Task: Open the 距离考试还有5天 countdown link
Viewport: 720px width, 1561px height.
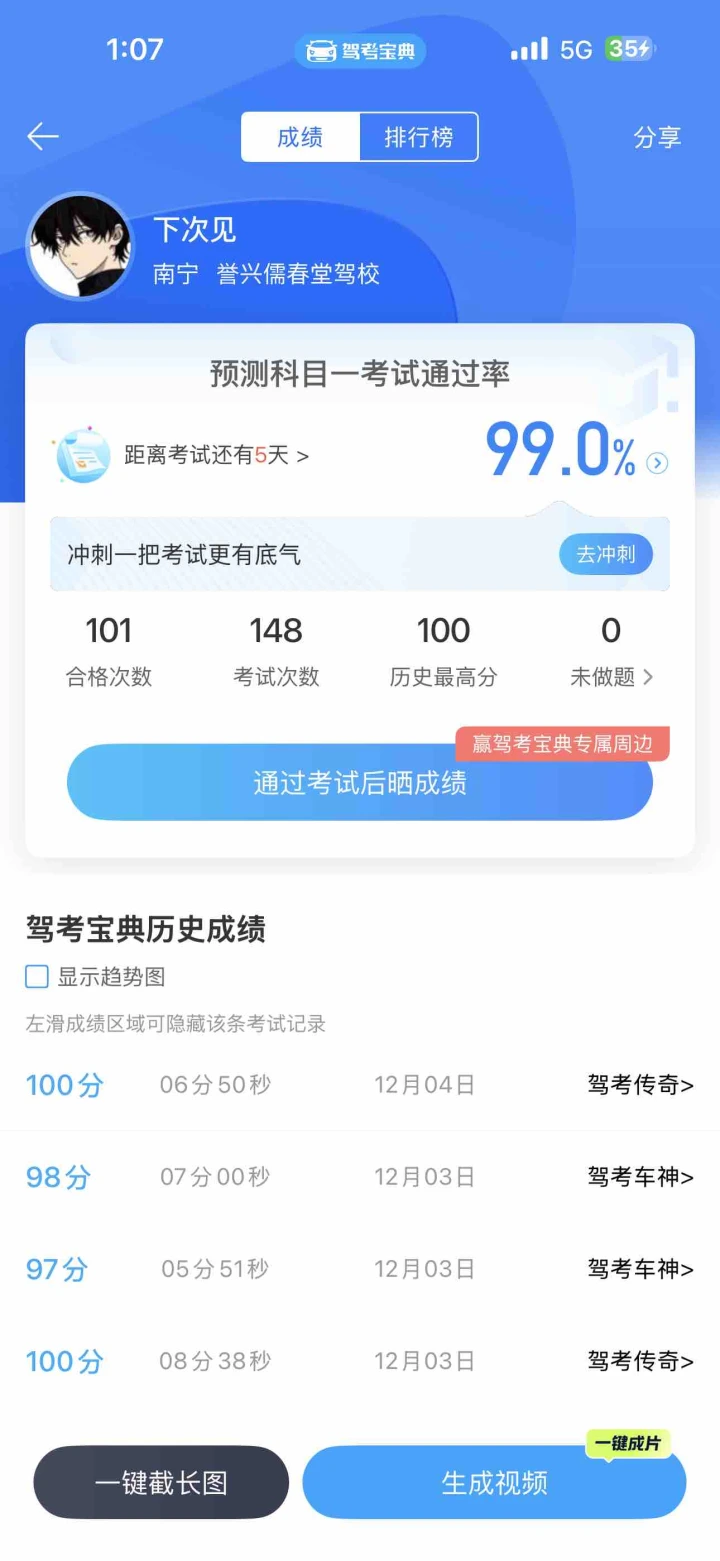Action: click(216, 456)
